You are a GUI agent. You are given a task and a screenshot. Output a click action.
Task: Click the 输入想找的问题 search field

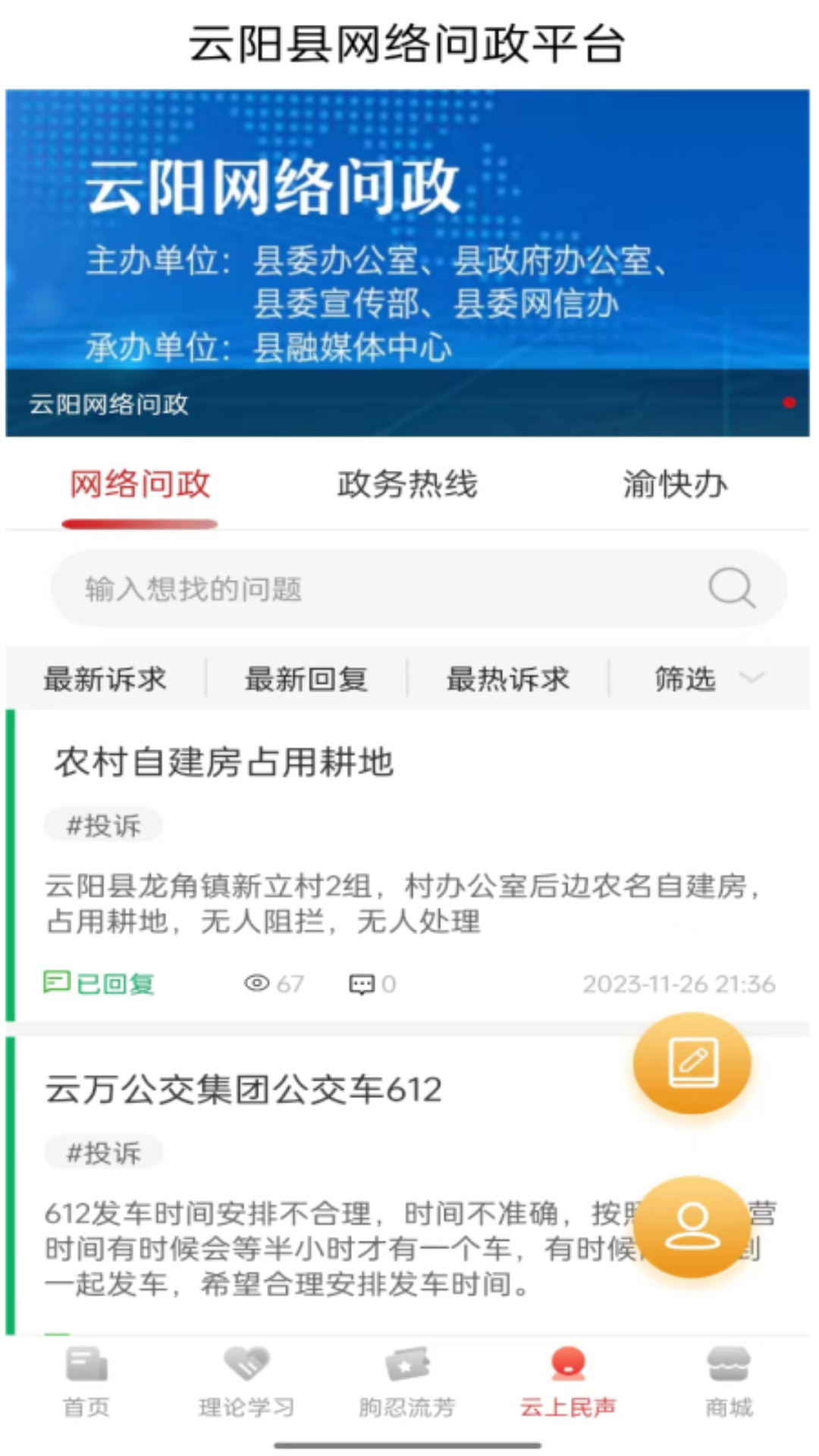pos(303,589)
